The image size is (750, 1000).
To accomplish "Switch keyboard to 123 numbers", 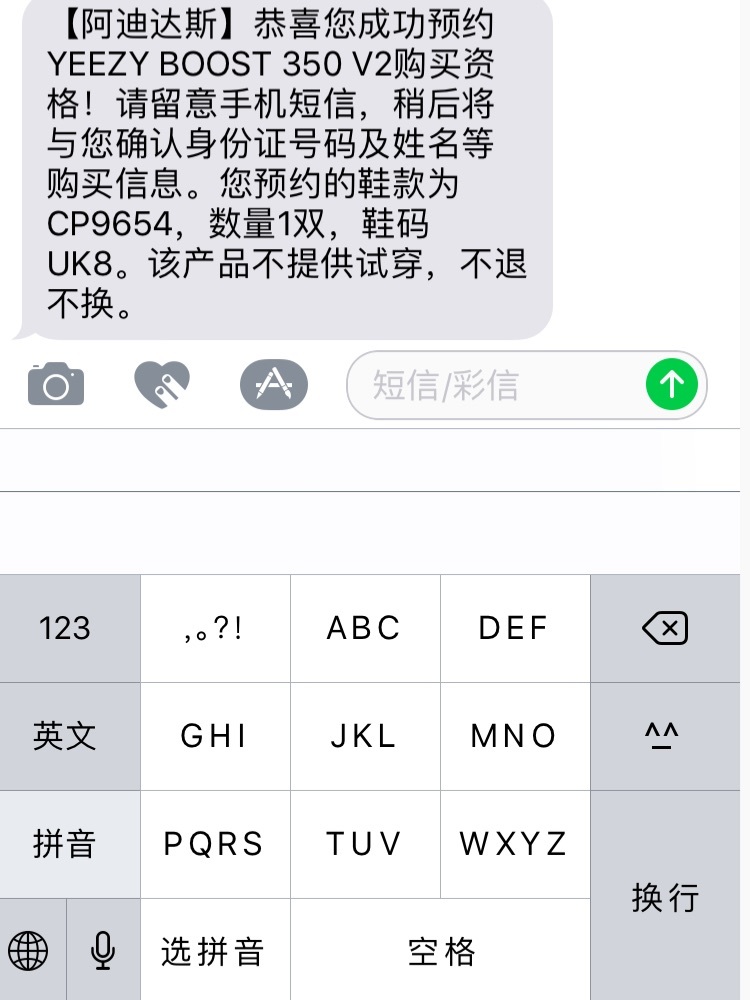I will [x=65, y=628].
